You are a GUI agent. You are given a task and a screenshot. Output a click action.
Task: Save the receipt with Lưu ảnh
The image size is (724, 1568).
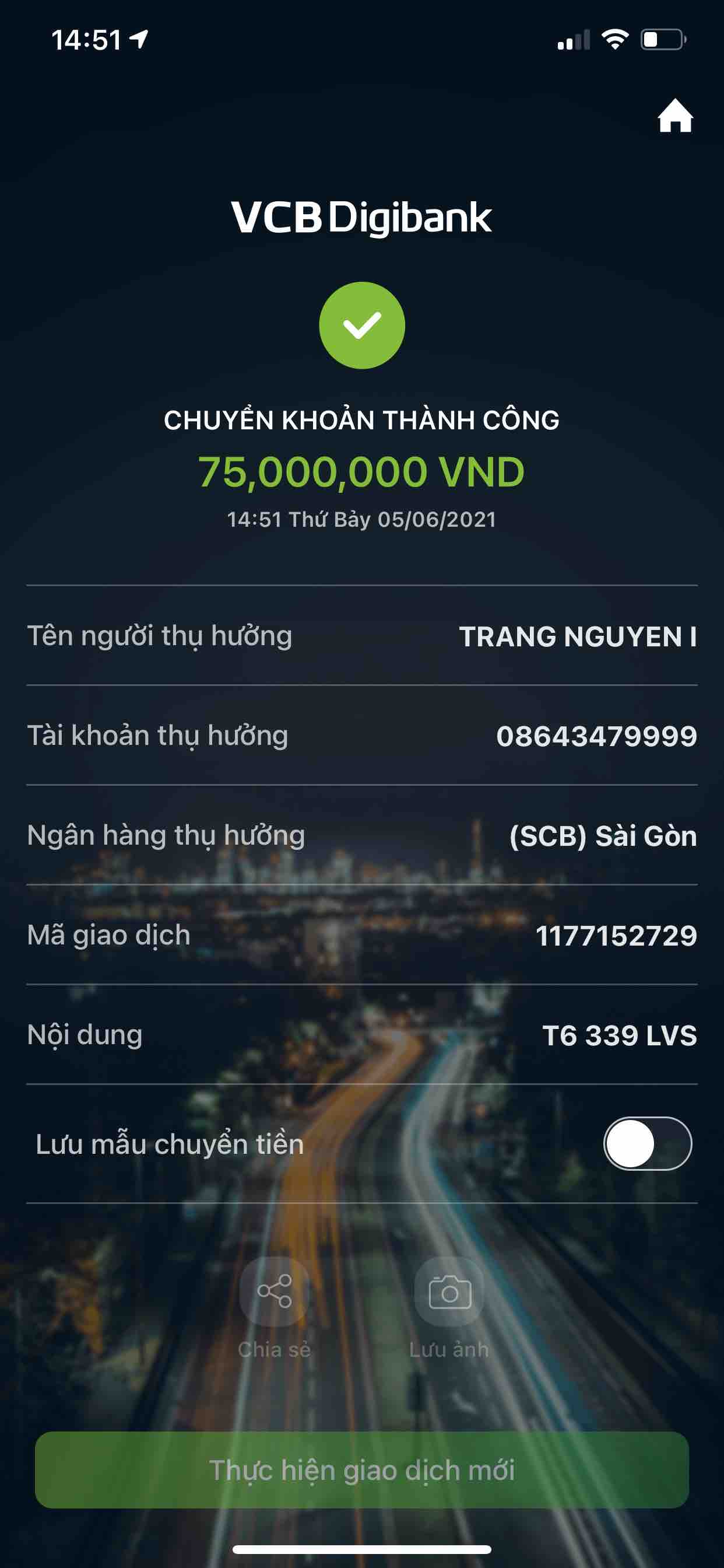tap(449, 1291)
